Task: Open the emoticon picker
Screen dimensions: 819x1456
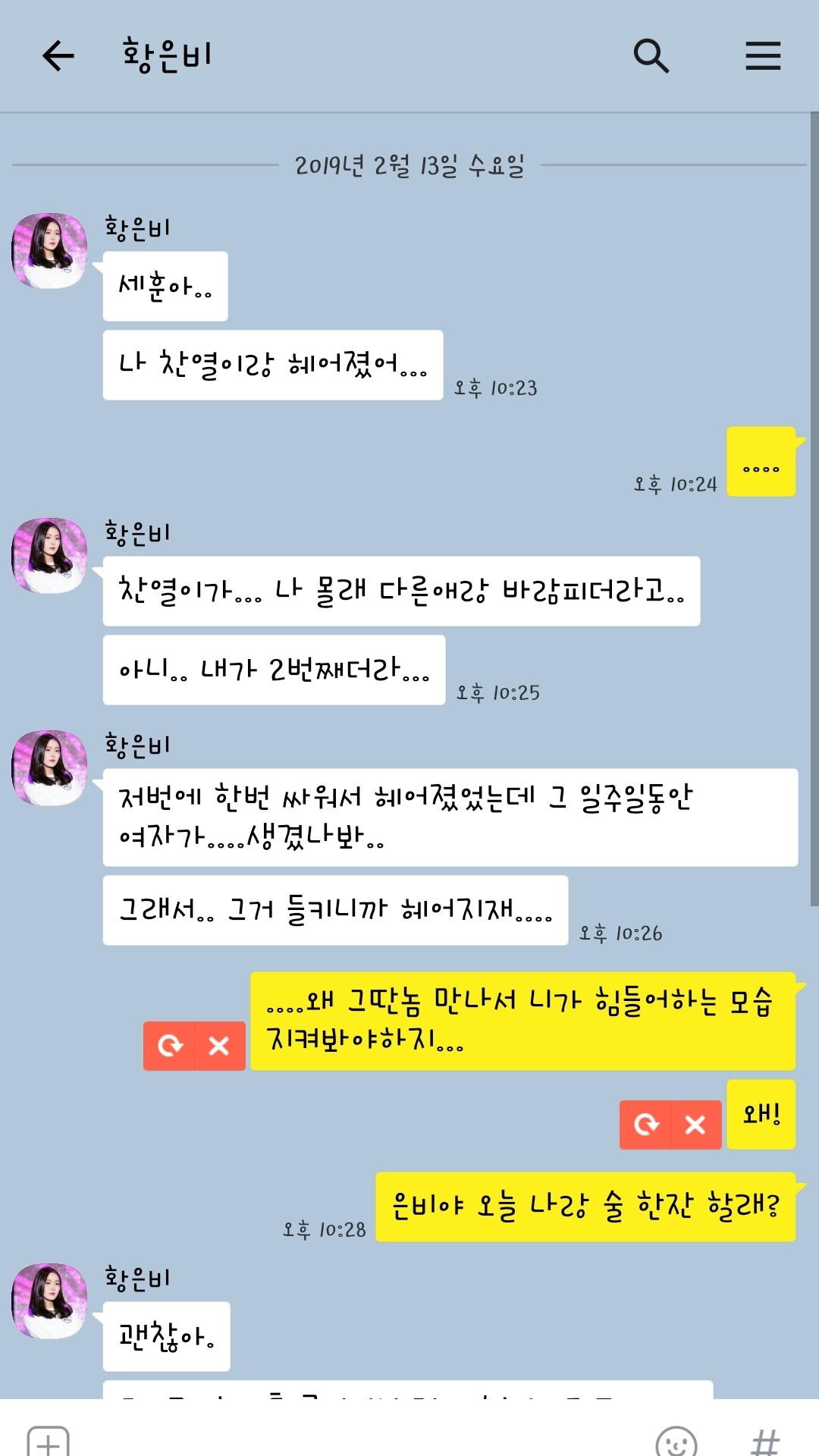Action: coord(675,1441)
